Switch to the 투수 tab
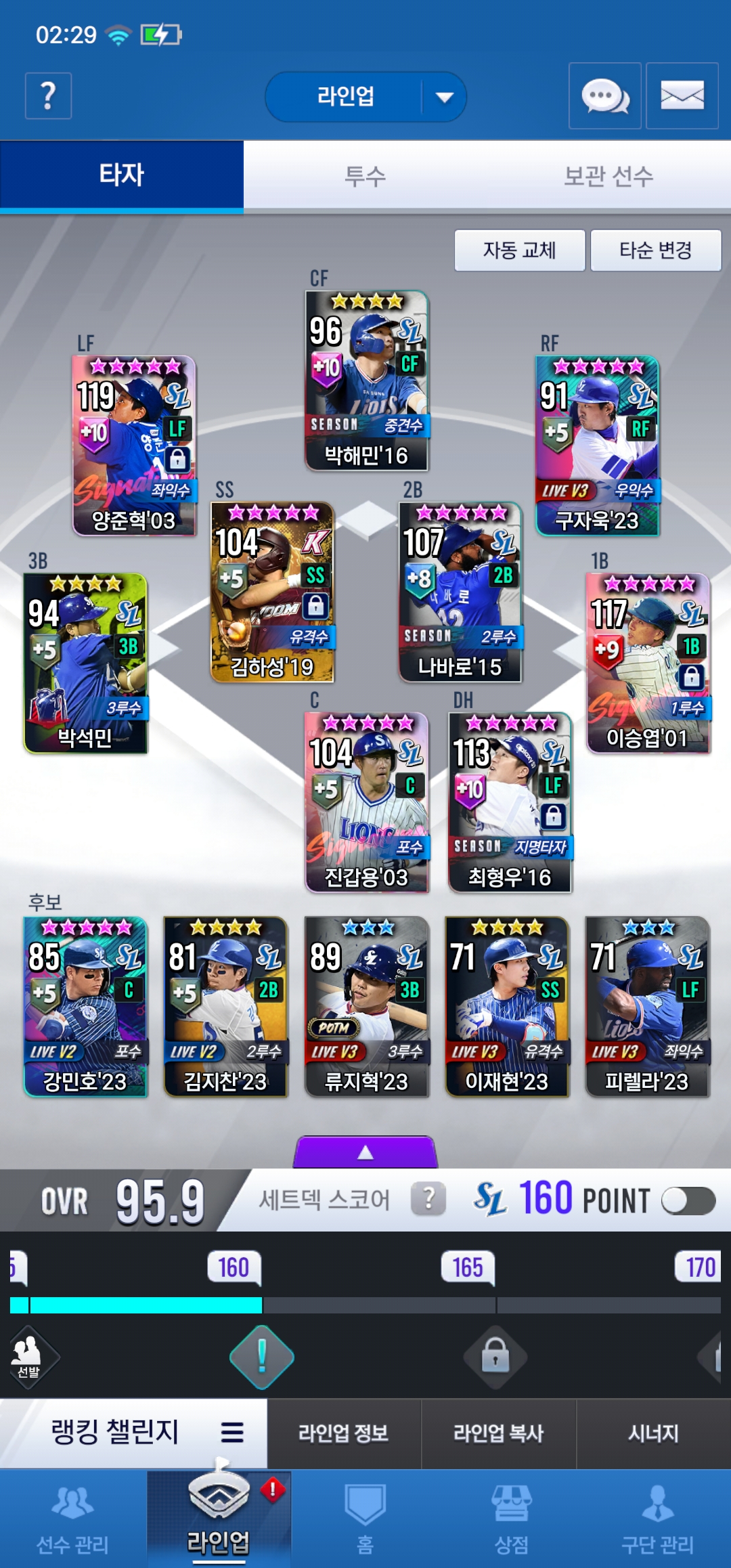Viewport: 731px width, 1568px height. tap(365, 176)
